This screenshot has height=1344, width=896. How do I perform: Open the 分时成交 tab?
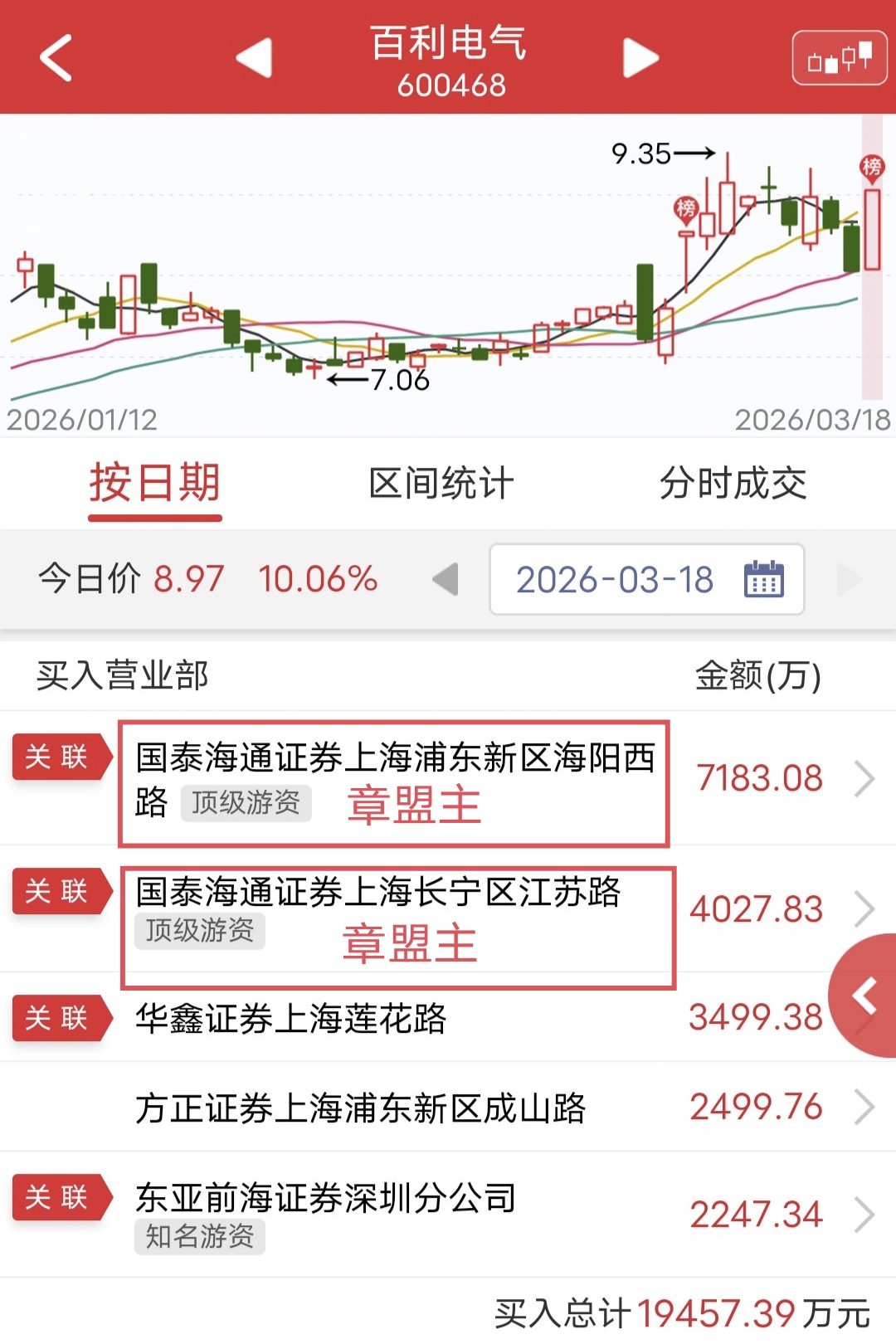733,484
